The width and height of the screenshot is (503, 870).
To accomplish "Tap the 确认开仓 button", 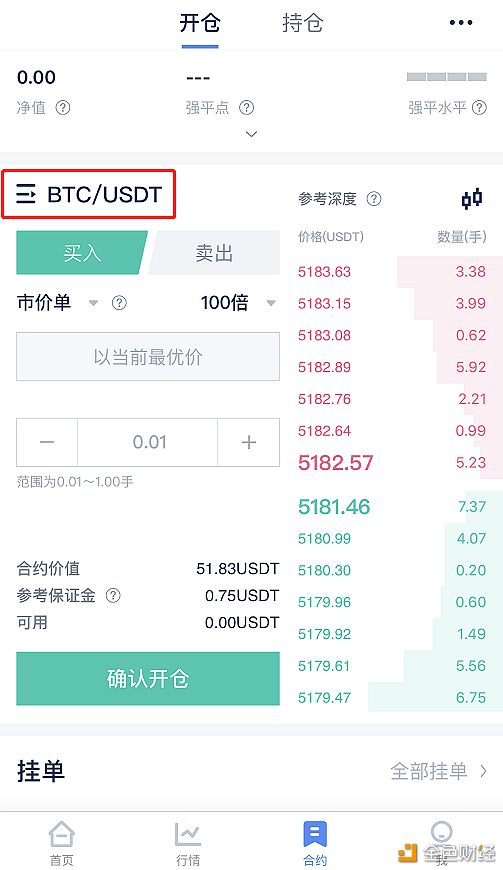I will (x=148, y=679).
